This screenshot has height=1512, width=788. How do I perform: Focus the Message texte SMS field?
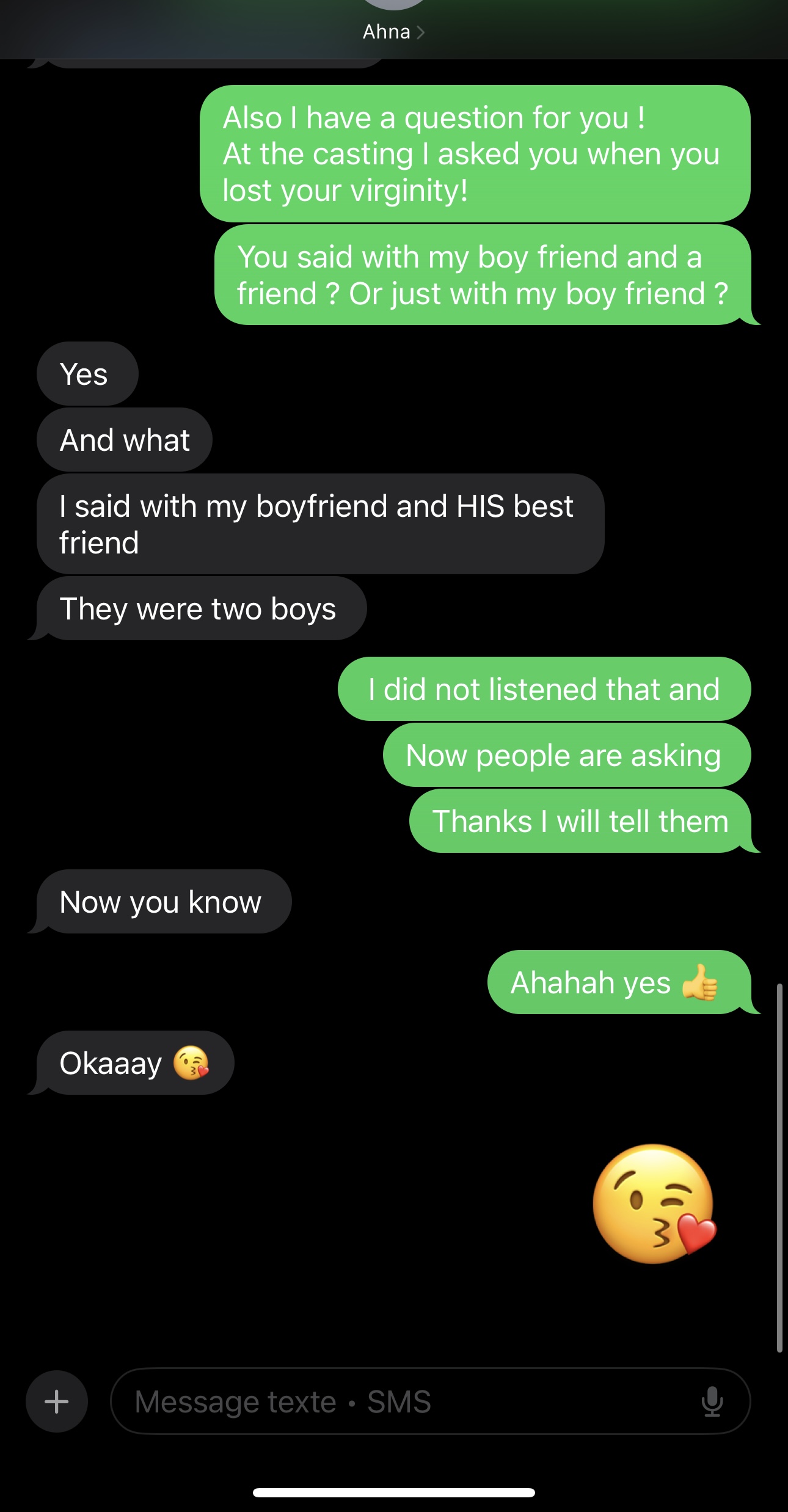(403, 1401)
